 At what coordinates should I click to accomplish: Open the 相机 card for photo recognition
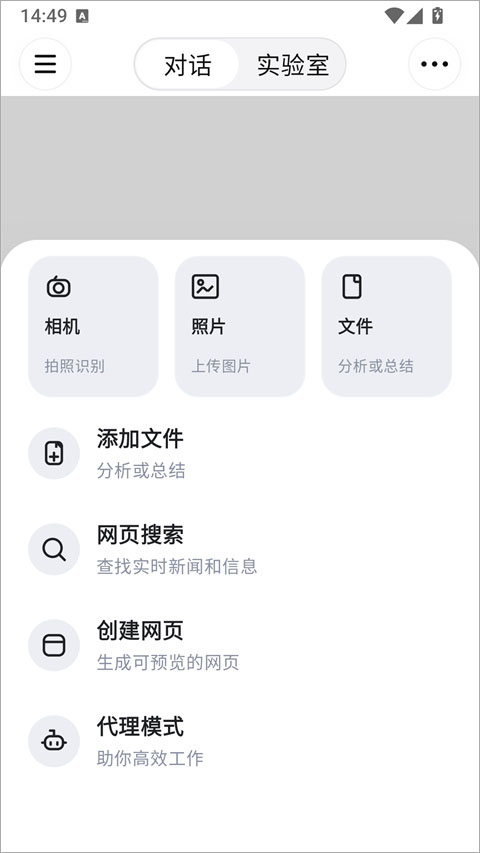93,326
